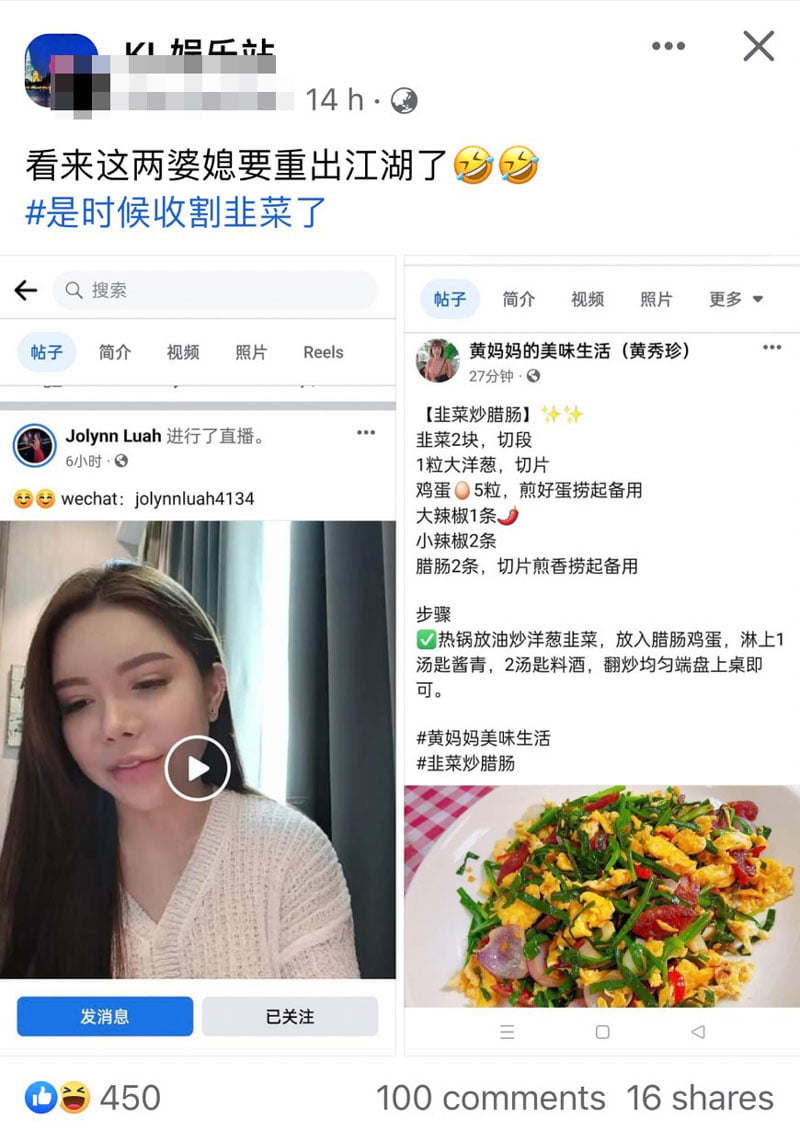This screenshot has height=1130, width=800.
Task: Open the page's profile picture
Action: pyautogui.click(x=60, y=71)
